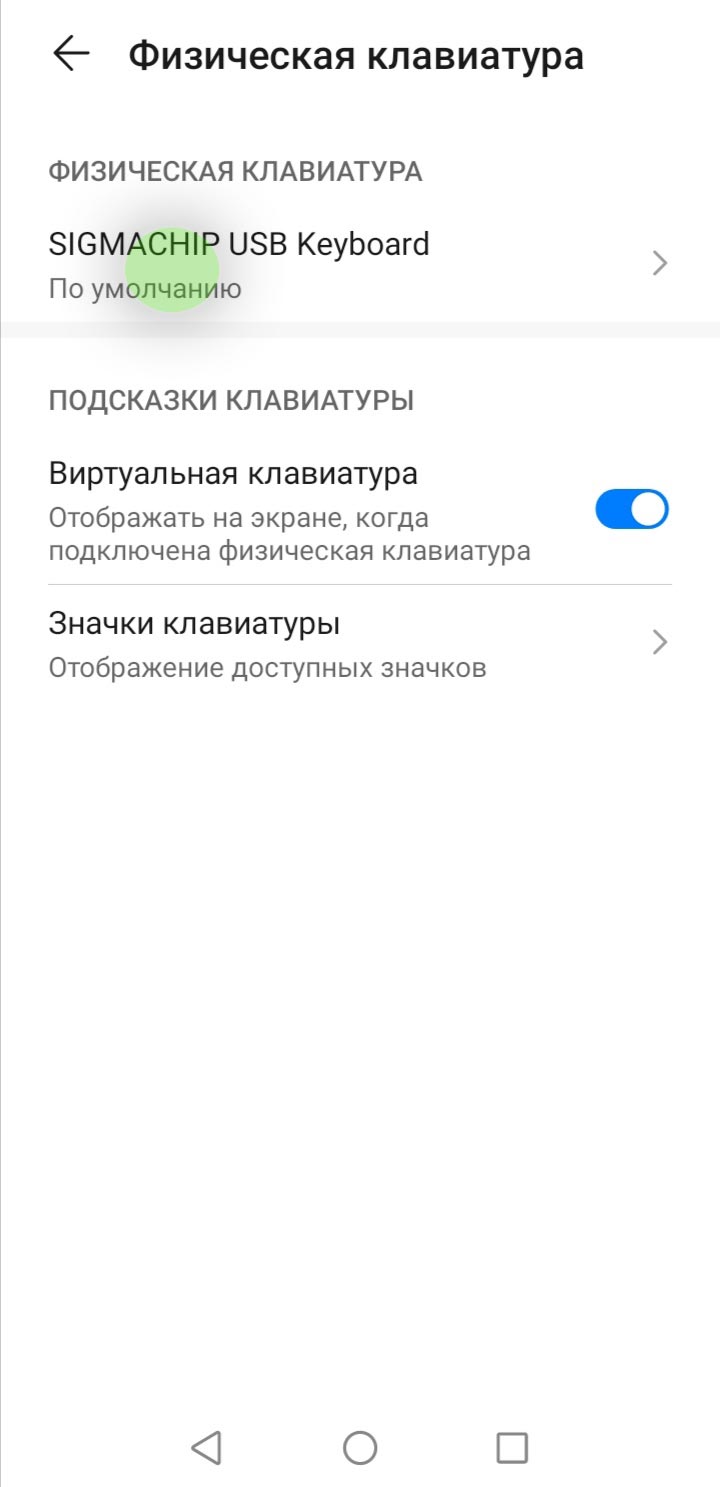Viewport: 720px width, 1487px height.
Task: Tap the system back triangle
Action: click(206, 1447)
